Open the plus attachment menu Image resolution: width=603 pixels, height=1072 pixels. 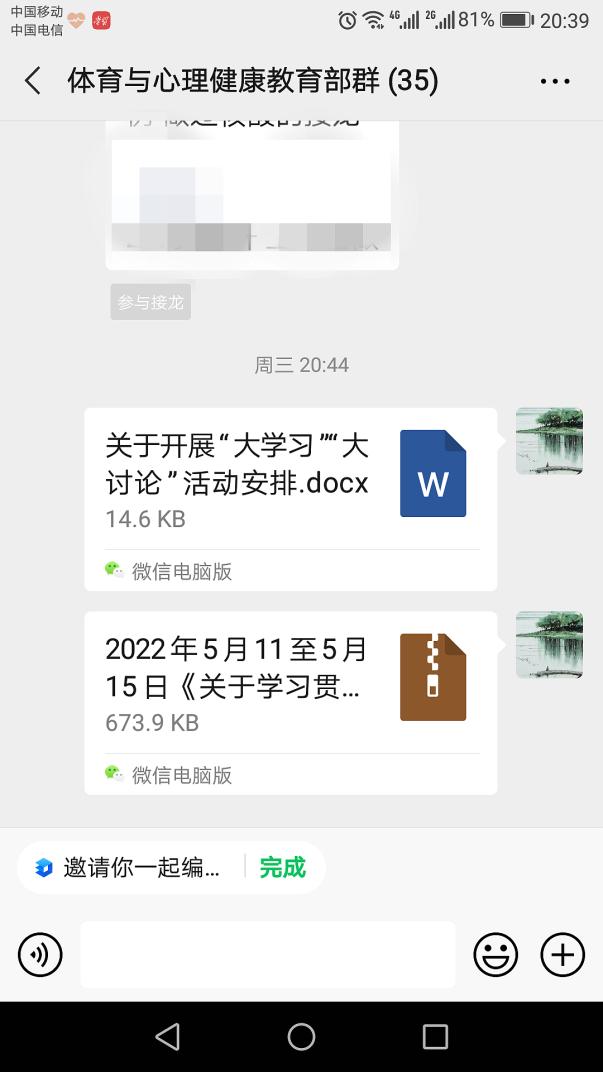(x=562, y=955)
